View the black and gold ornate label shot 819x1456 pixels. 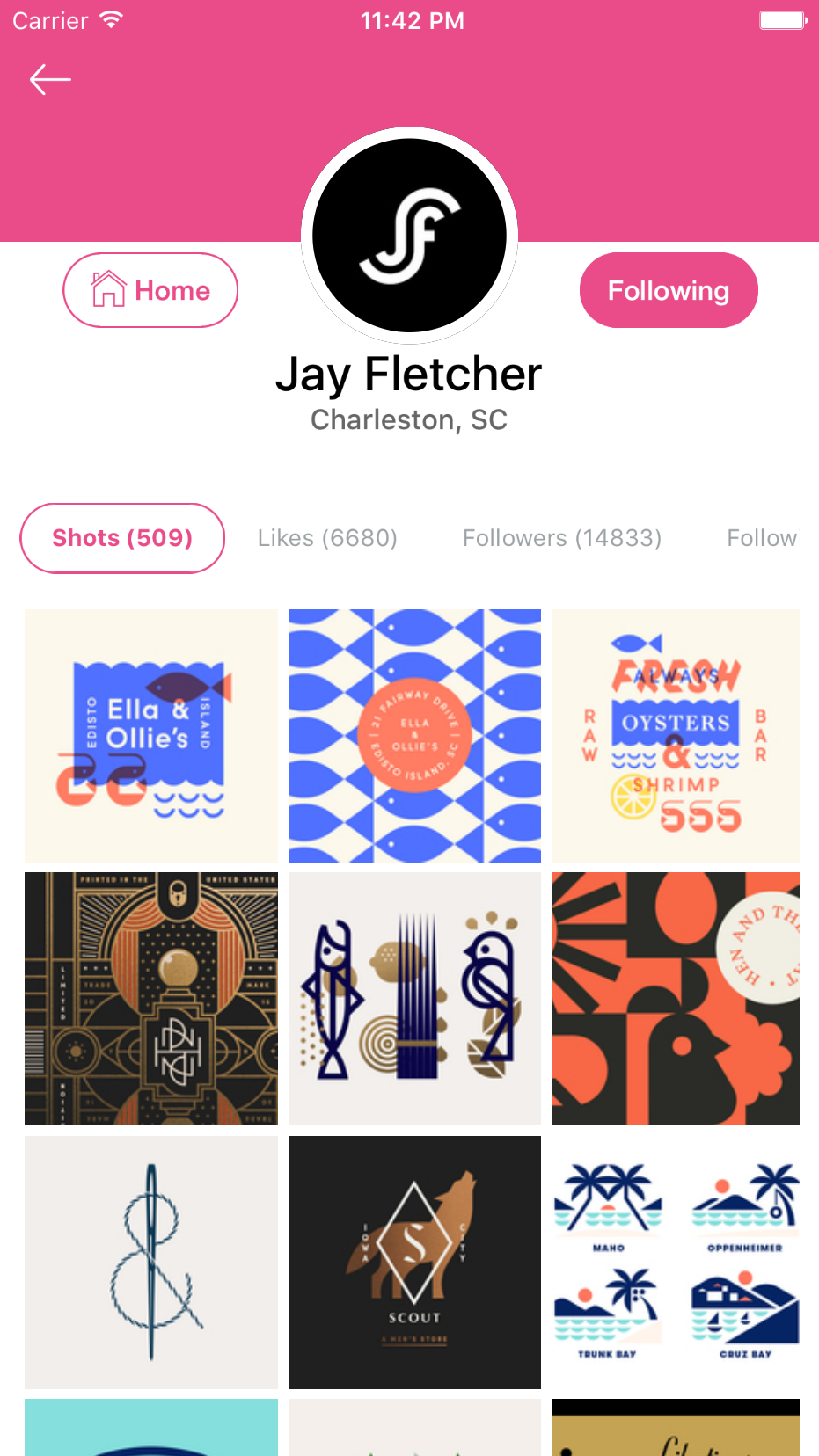151,999
